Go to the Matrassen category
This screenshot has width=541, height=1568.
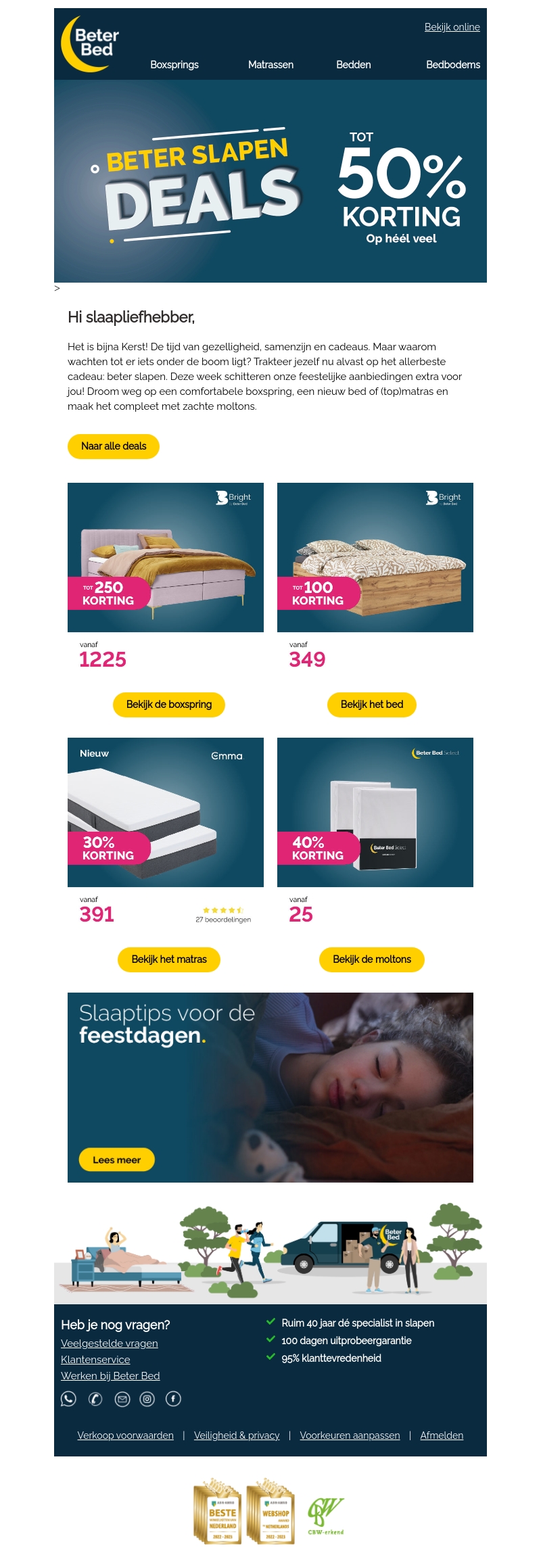(270, 65)
